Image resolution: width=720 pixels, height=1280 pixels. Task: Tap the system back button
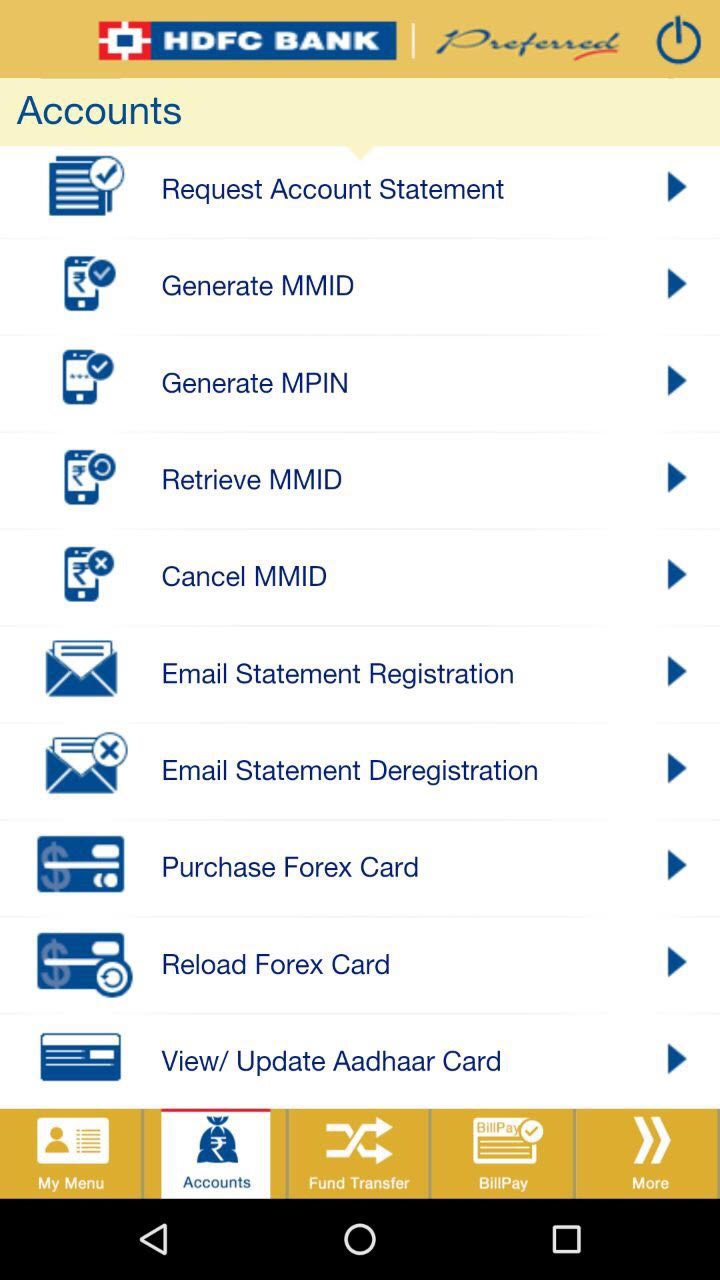(x=154, y=1239)
